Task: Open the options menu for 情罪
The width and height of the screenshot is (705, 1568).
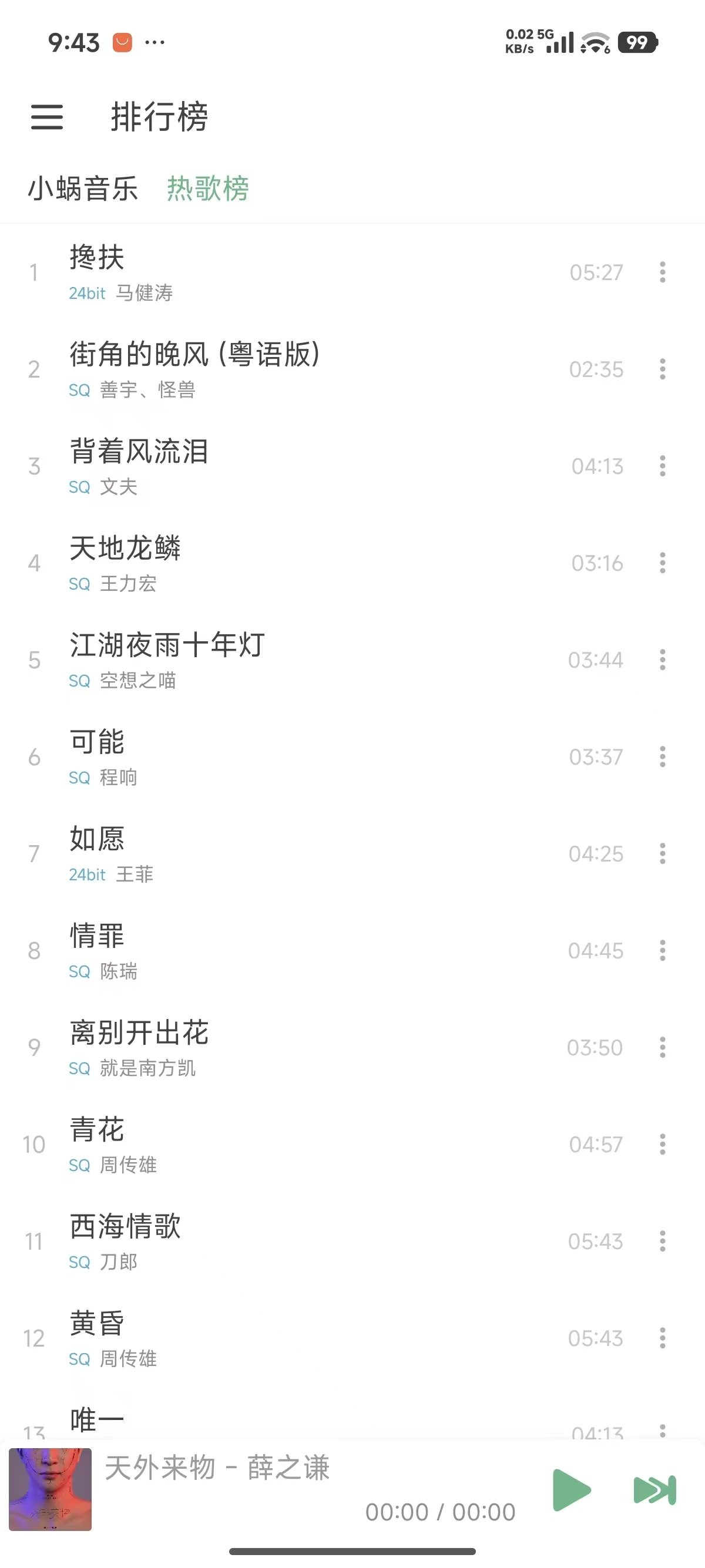Action: 662,951
